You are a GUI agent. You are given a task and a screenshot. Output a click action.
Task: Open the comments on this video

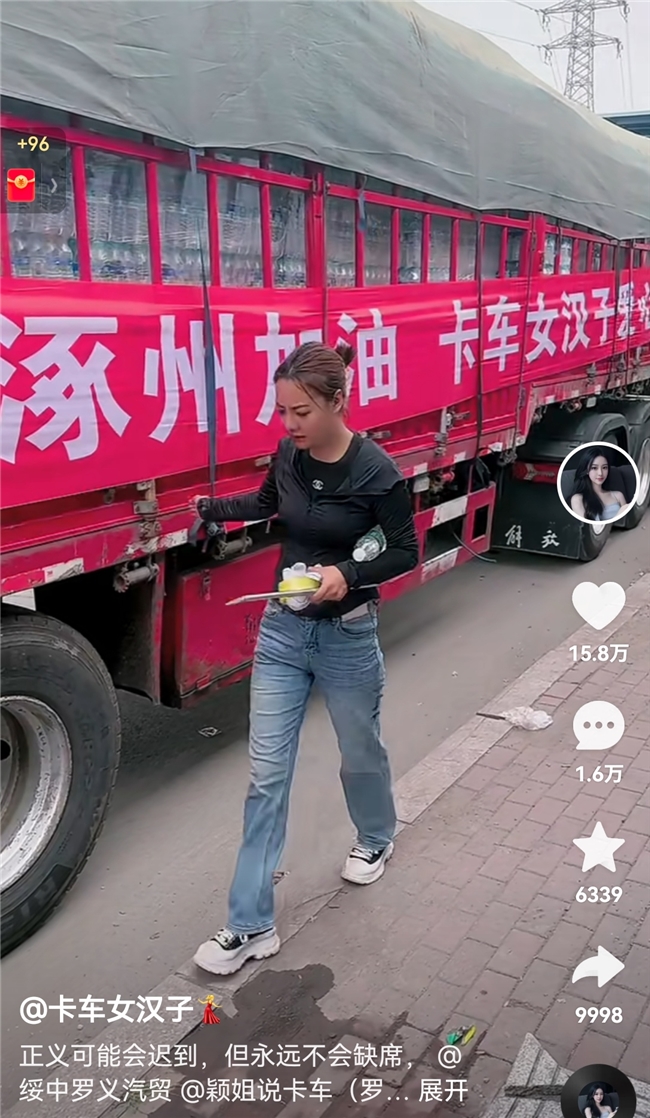pos(598,726)
